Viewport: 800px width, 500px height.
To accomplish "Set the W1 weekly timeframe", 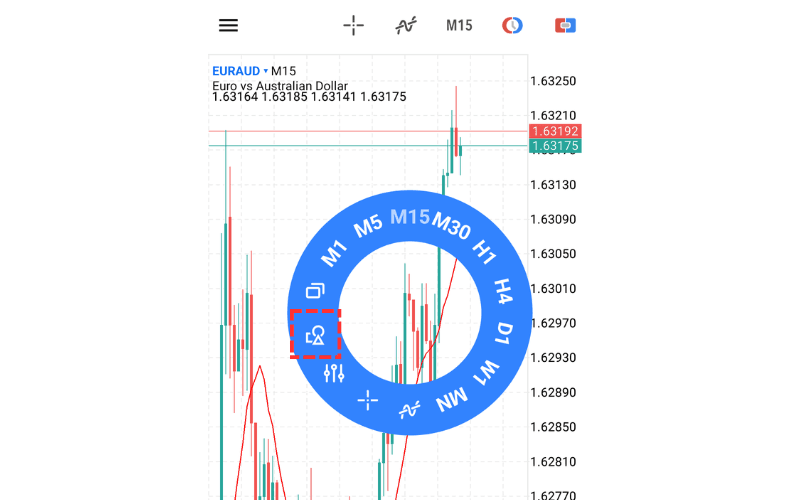I will (x=487, y=372).
